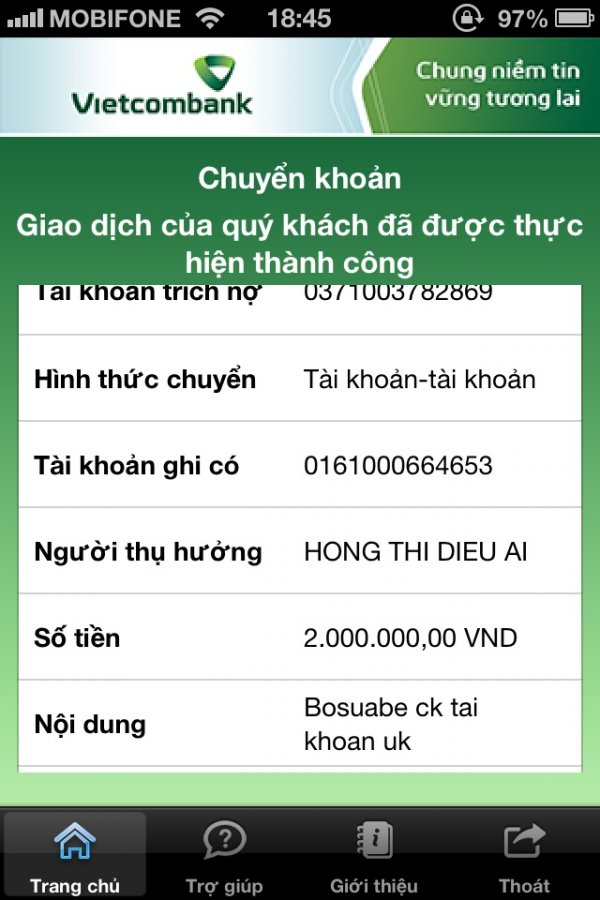Go to the Trang chủ home tab
600x900 pixels.
coord(75,855)
